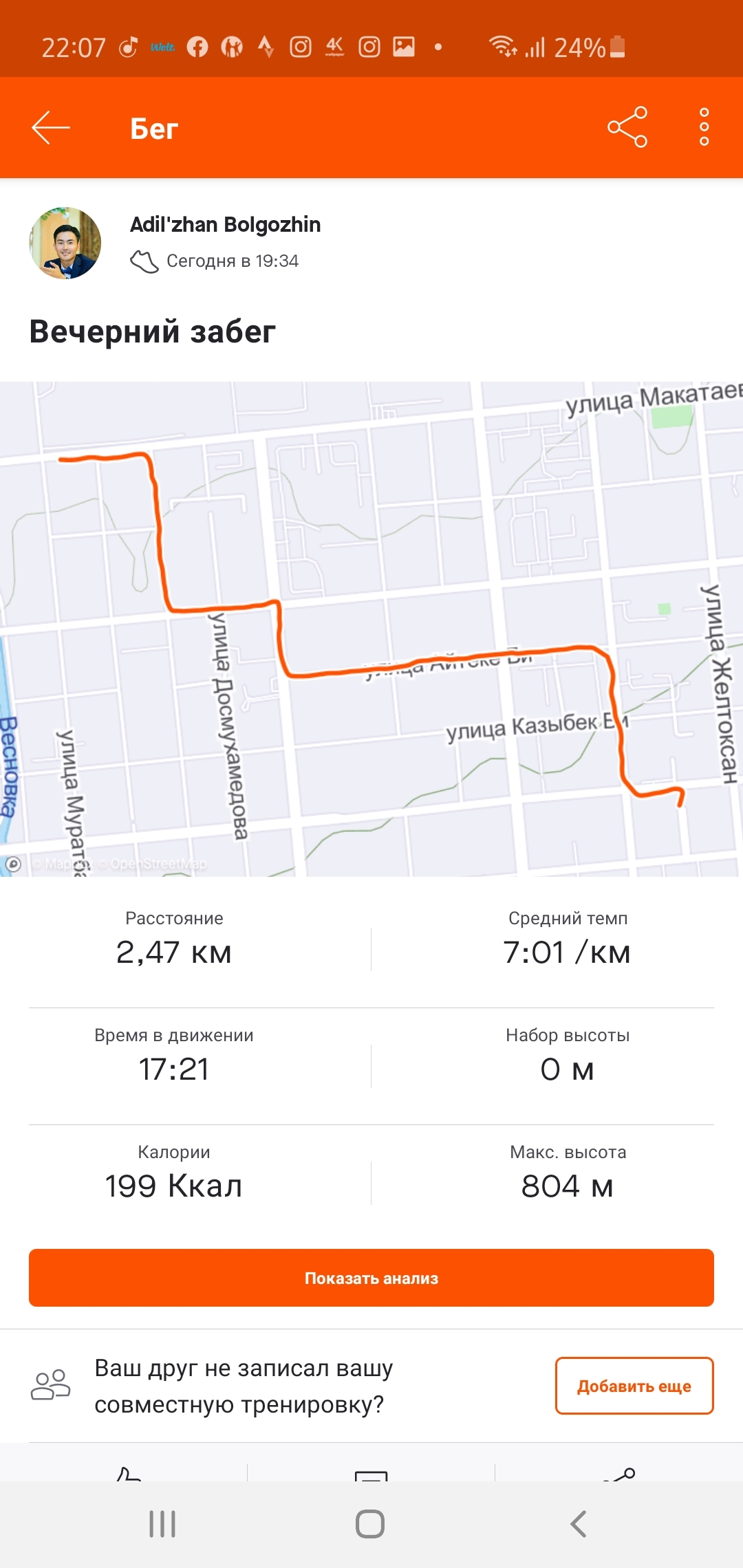Screen dimensions: 743x1568
Task: Share this run activity
Action: [x=627, y=127]
